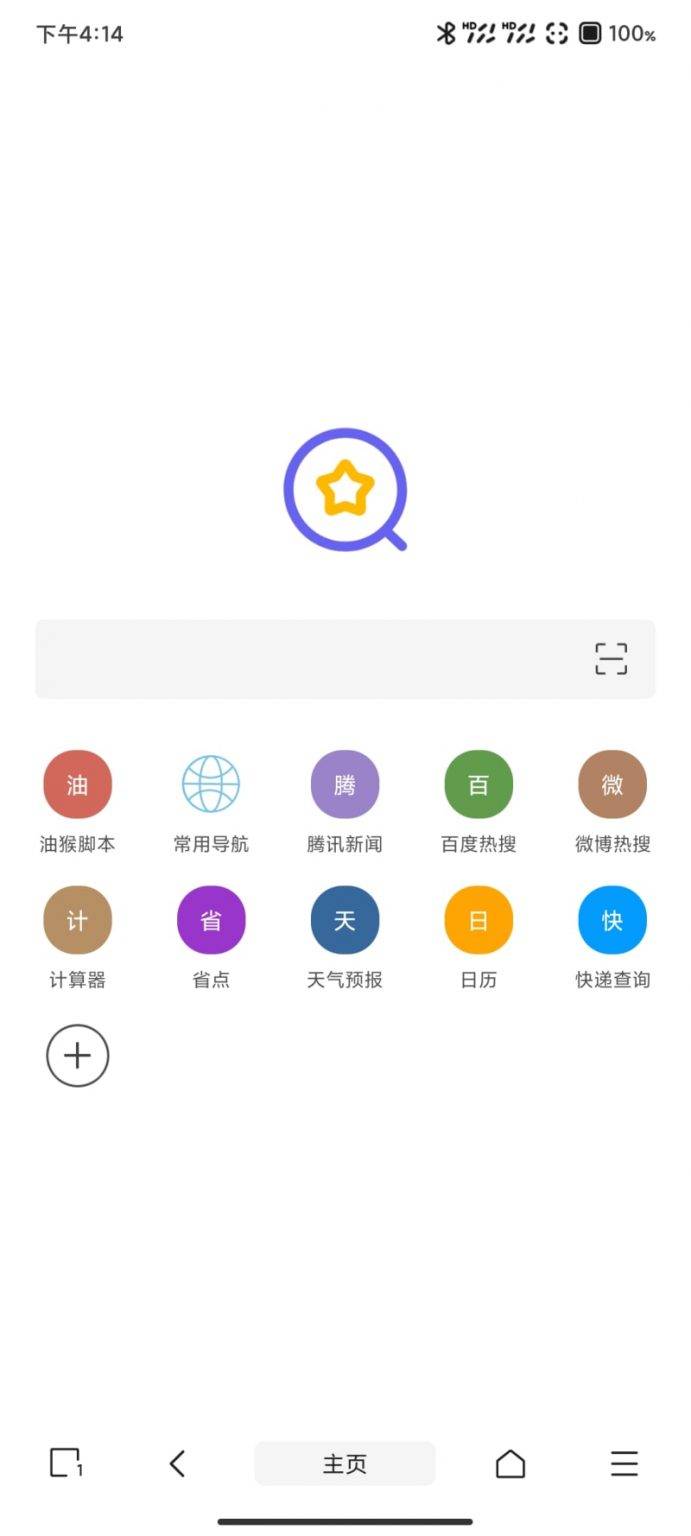View 微博热搜 shortcut
Screen dimensions: 691x1536
click(x=612, y=785)
